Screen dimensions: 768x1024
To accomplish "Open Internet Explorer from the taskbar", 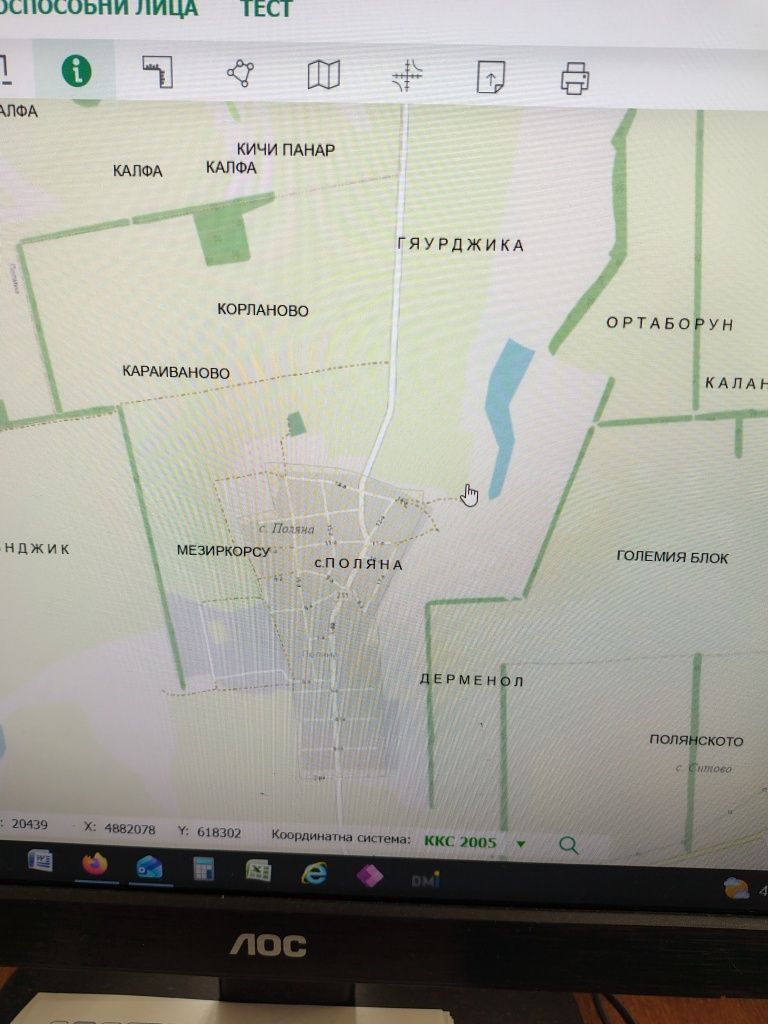I will click(x=315, y=873).
